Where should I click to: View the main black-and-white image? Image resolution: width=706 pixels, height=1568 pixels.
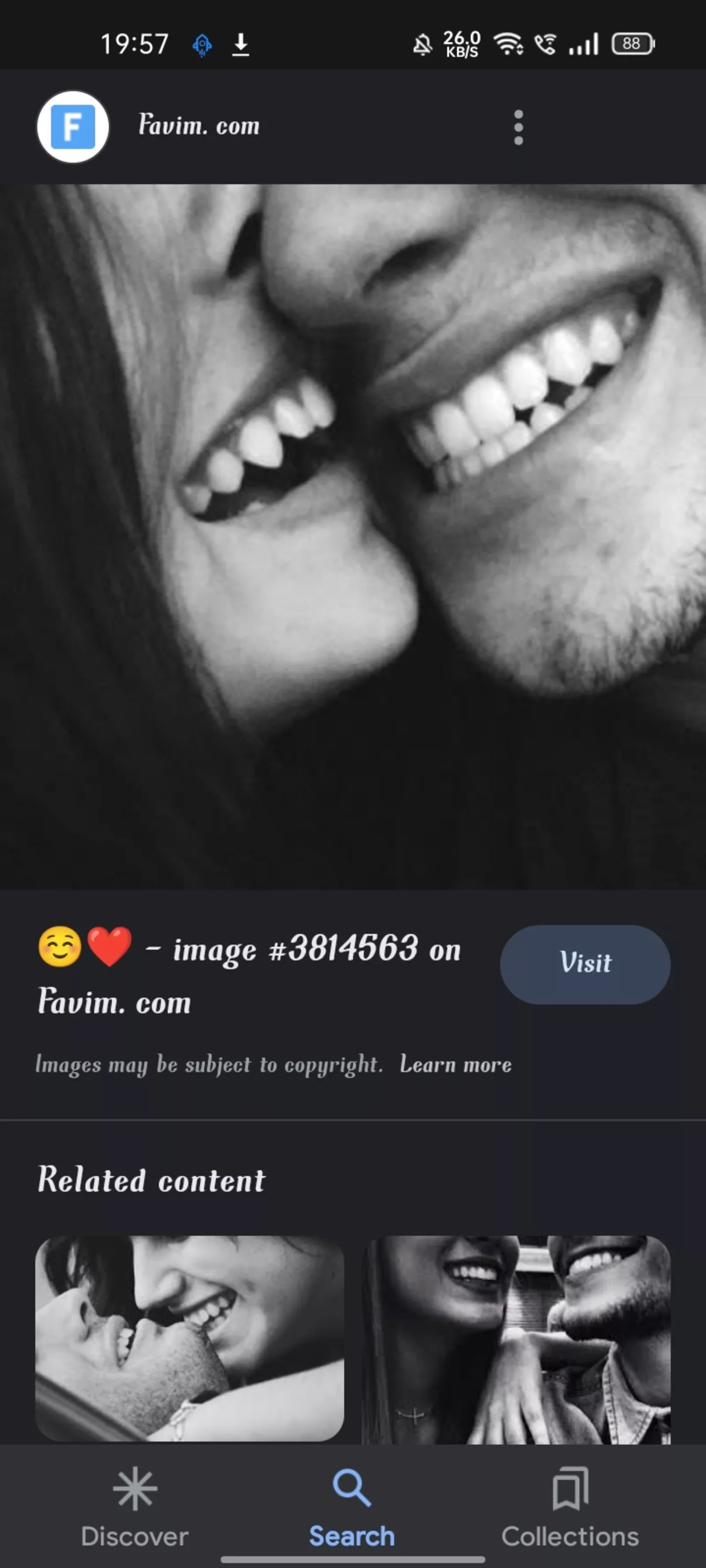point(353,537)
